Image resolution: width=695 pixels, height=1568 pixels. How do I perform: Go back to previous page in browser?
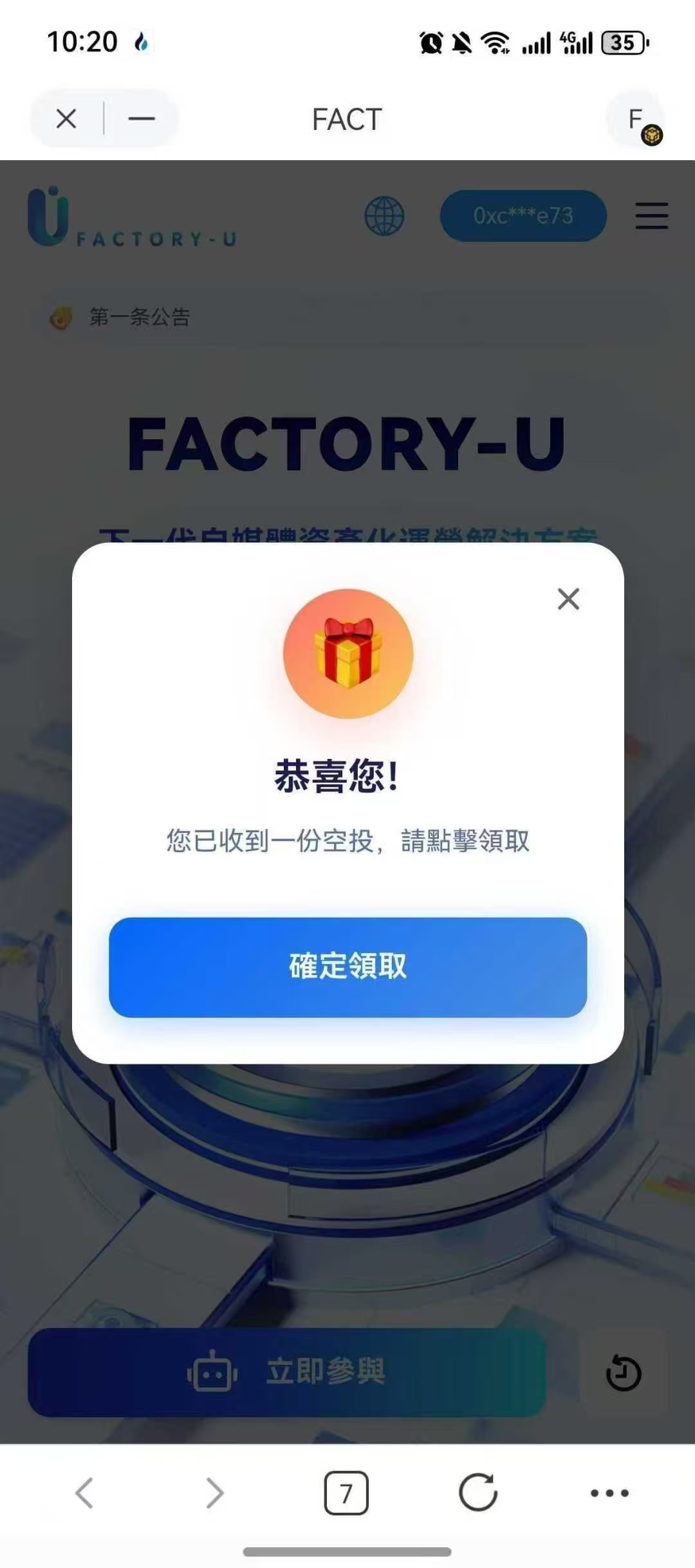pos(84,1493)
